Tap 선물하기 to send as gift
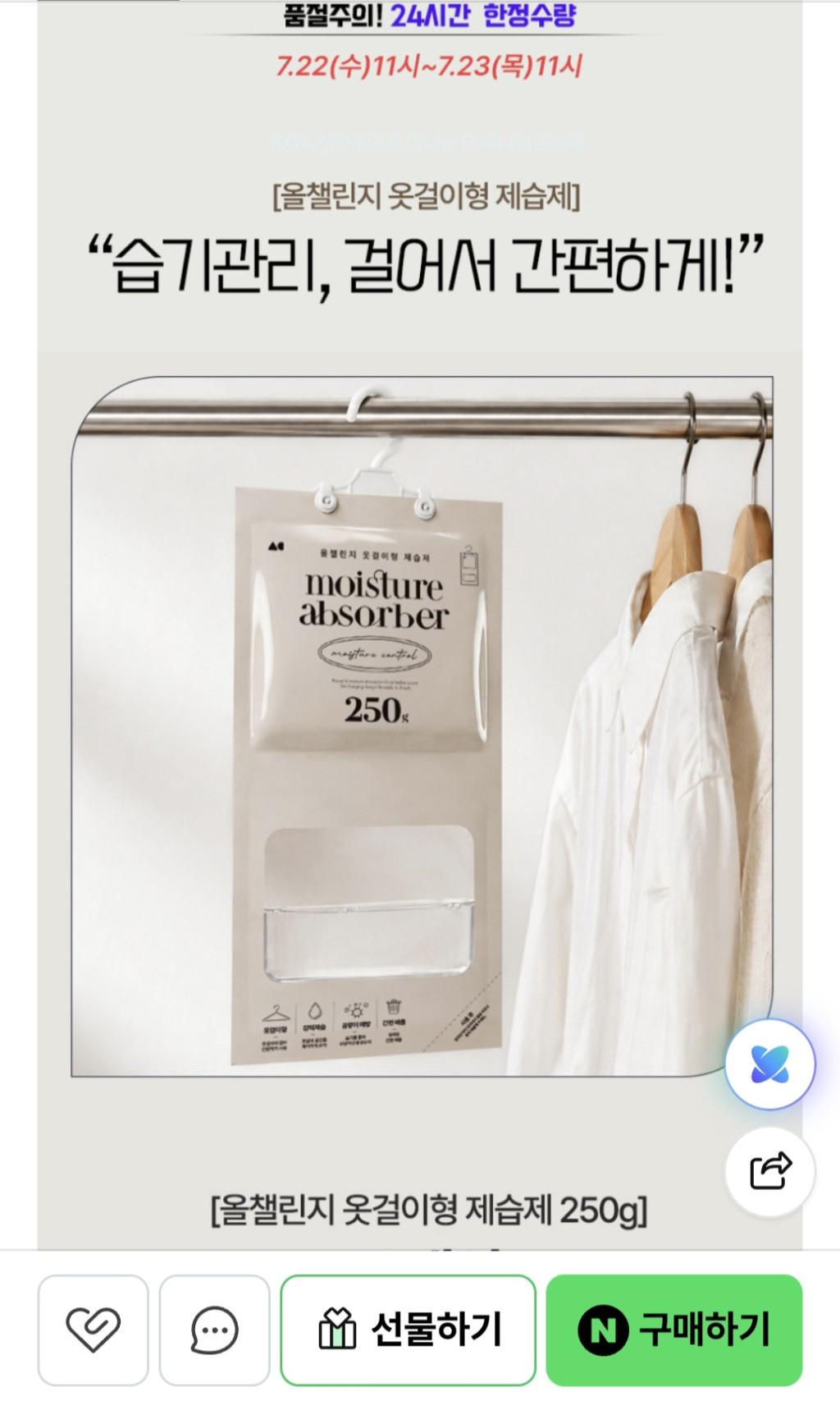 [x=408, y=1330]
